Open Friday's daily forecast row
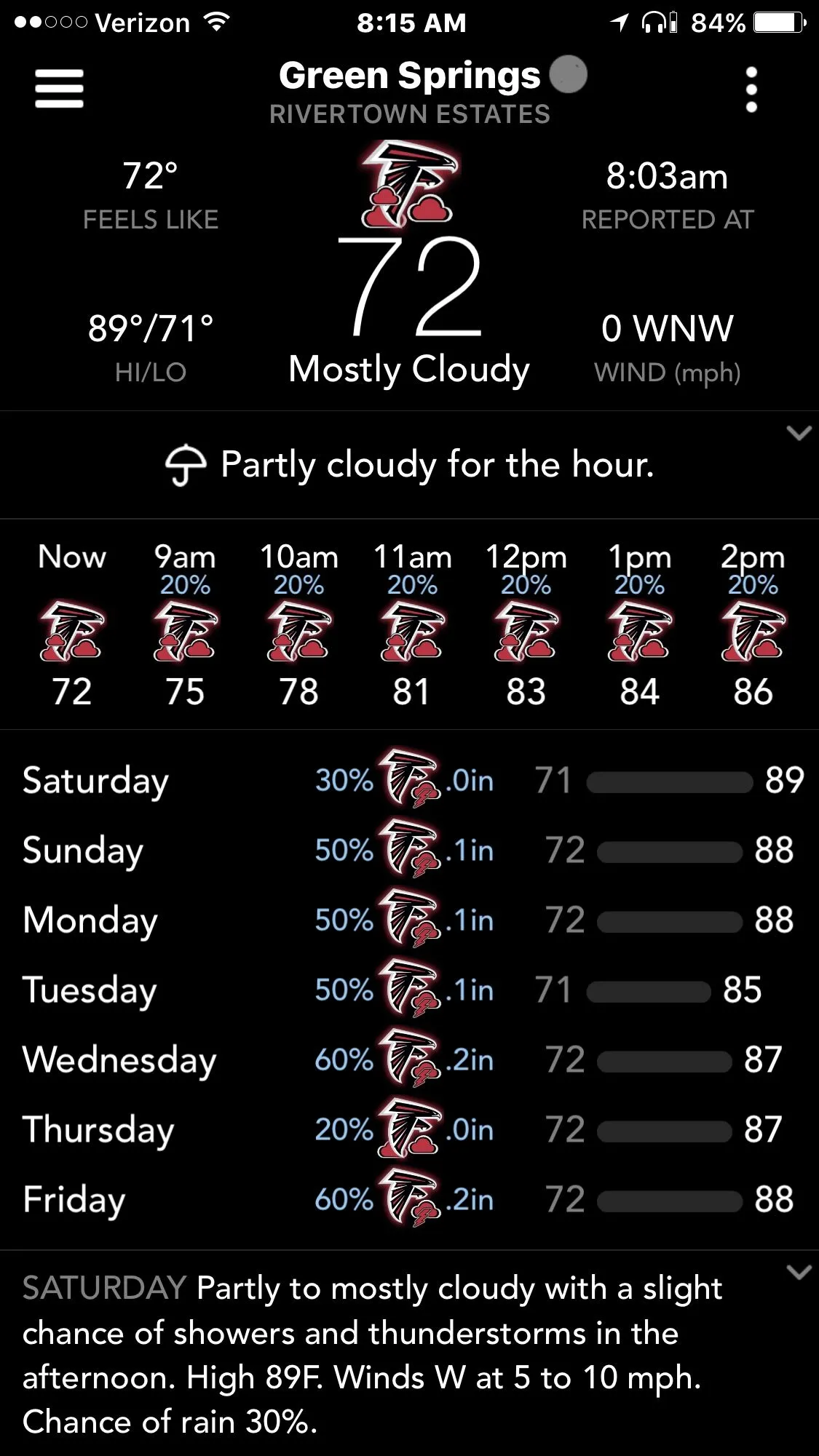The image size is (819, 1456). (409, 1199)
